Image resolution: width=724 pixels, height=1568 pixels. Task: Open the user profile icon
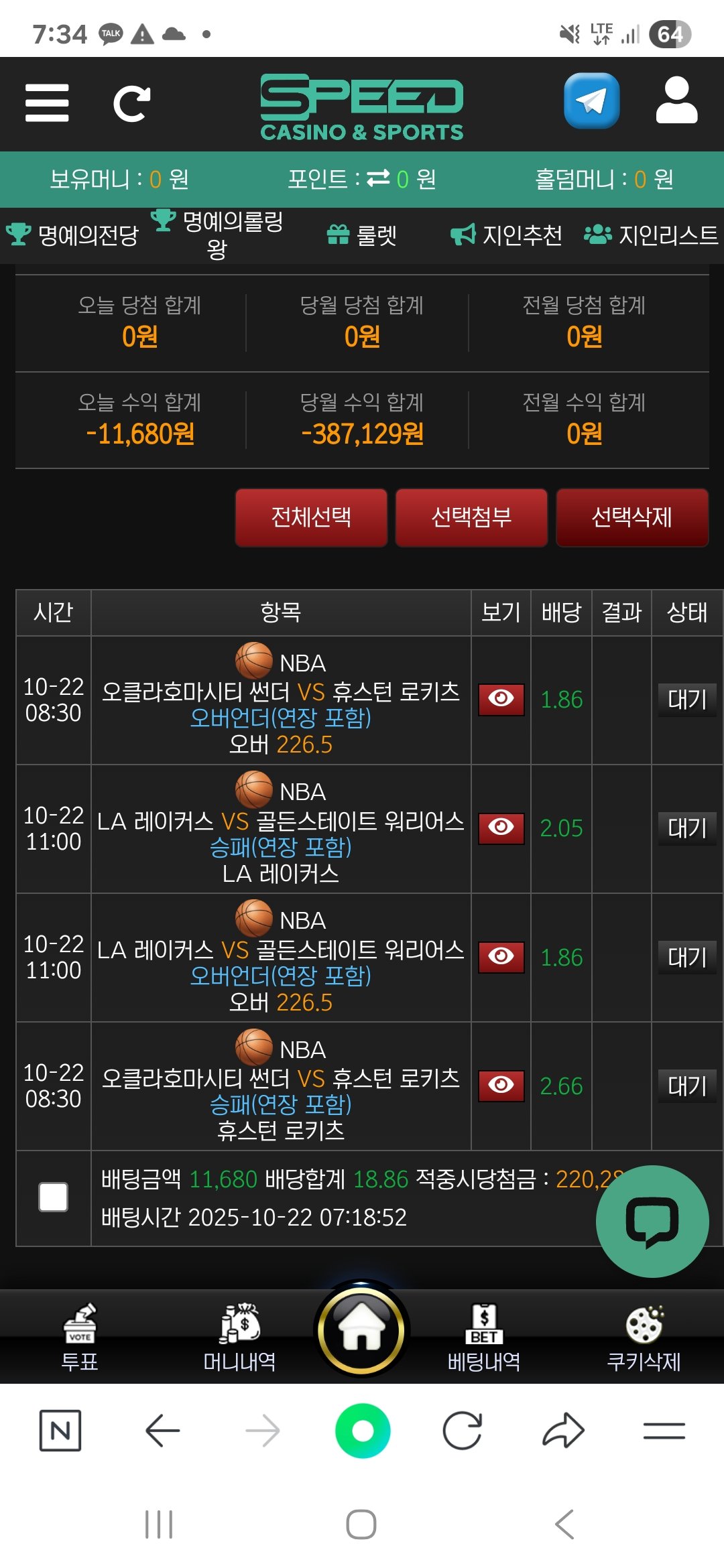pos(676,101)
